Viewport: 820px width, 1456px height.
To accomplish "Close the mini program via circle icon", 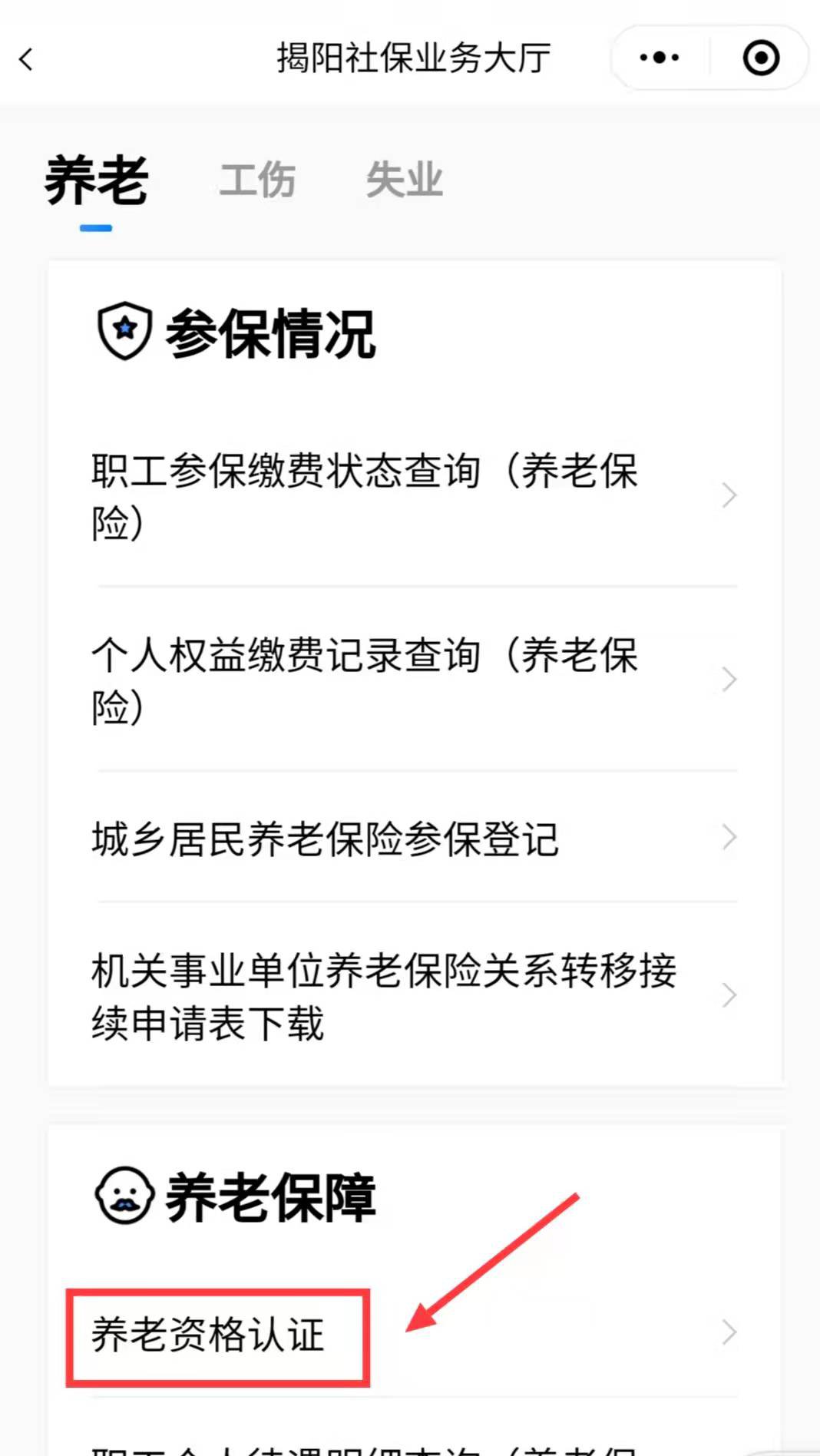I will 761,58.
